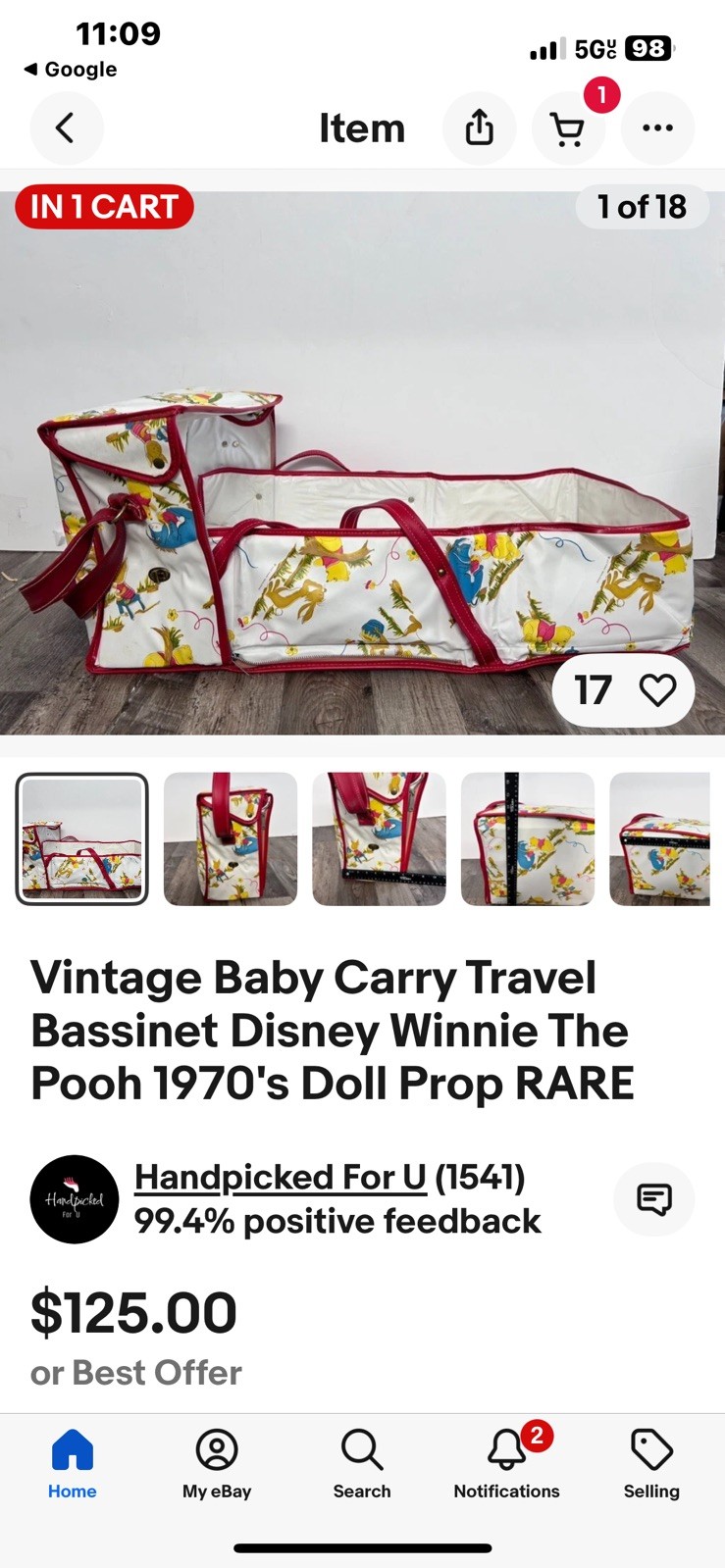This screenshot has height=1568, width=725.
Task: Message the seller
Action: coord(653,1198)
